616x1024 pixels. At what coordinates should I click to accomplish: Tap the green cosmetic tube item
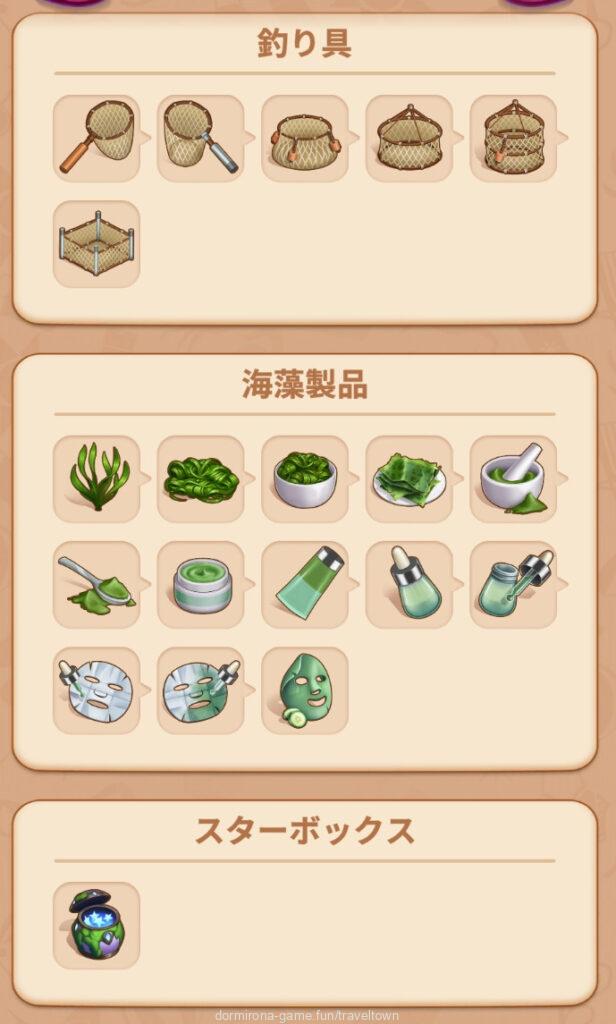tap(305, 584)
